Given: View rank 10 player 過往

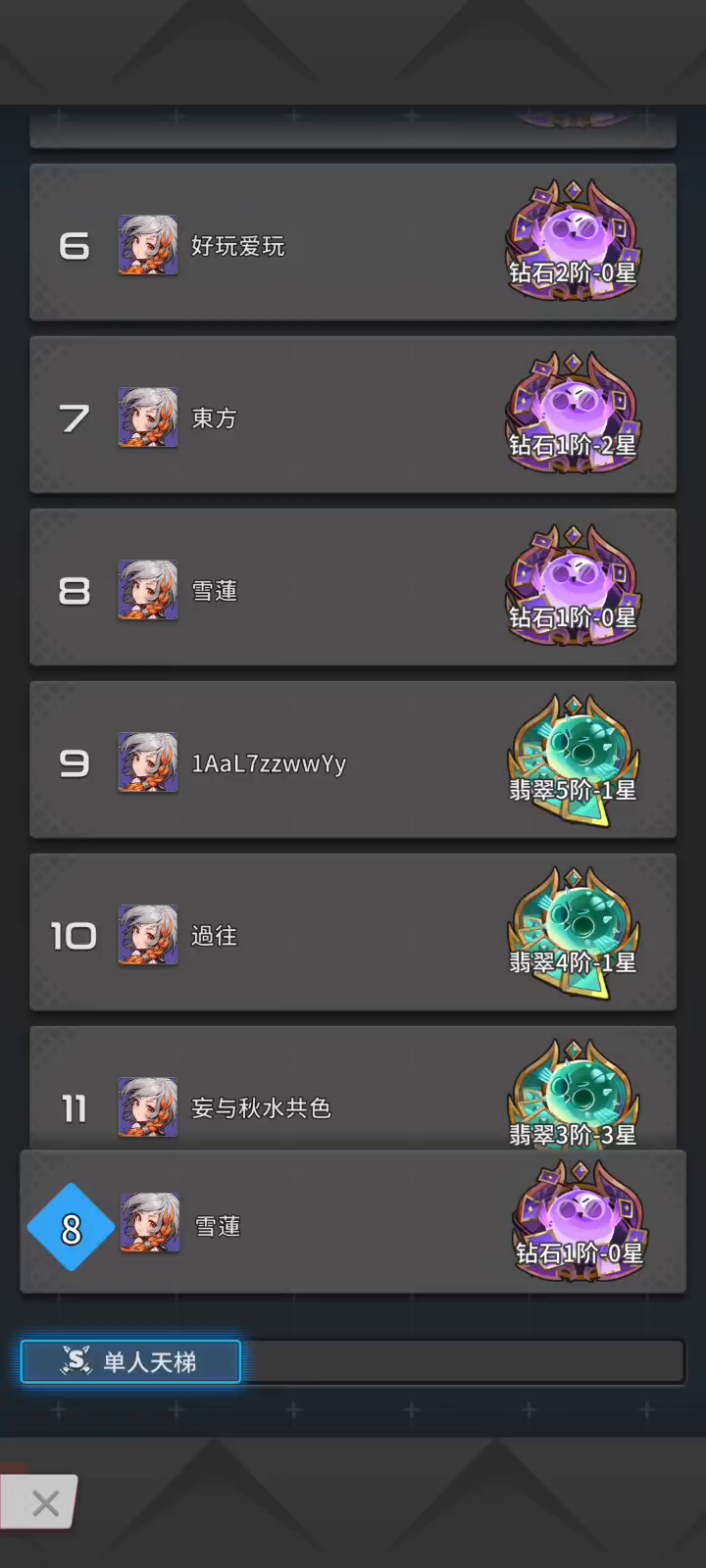Looking at the screenshot, I should click(x=353, y=933).
